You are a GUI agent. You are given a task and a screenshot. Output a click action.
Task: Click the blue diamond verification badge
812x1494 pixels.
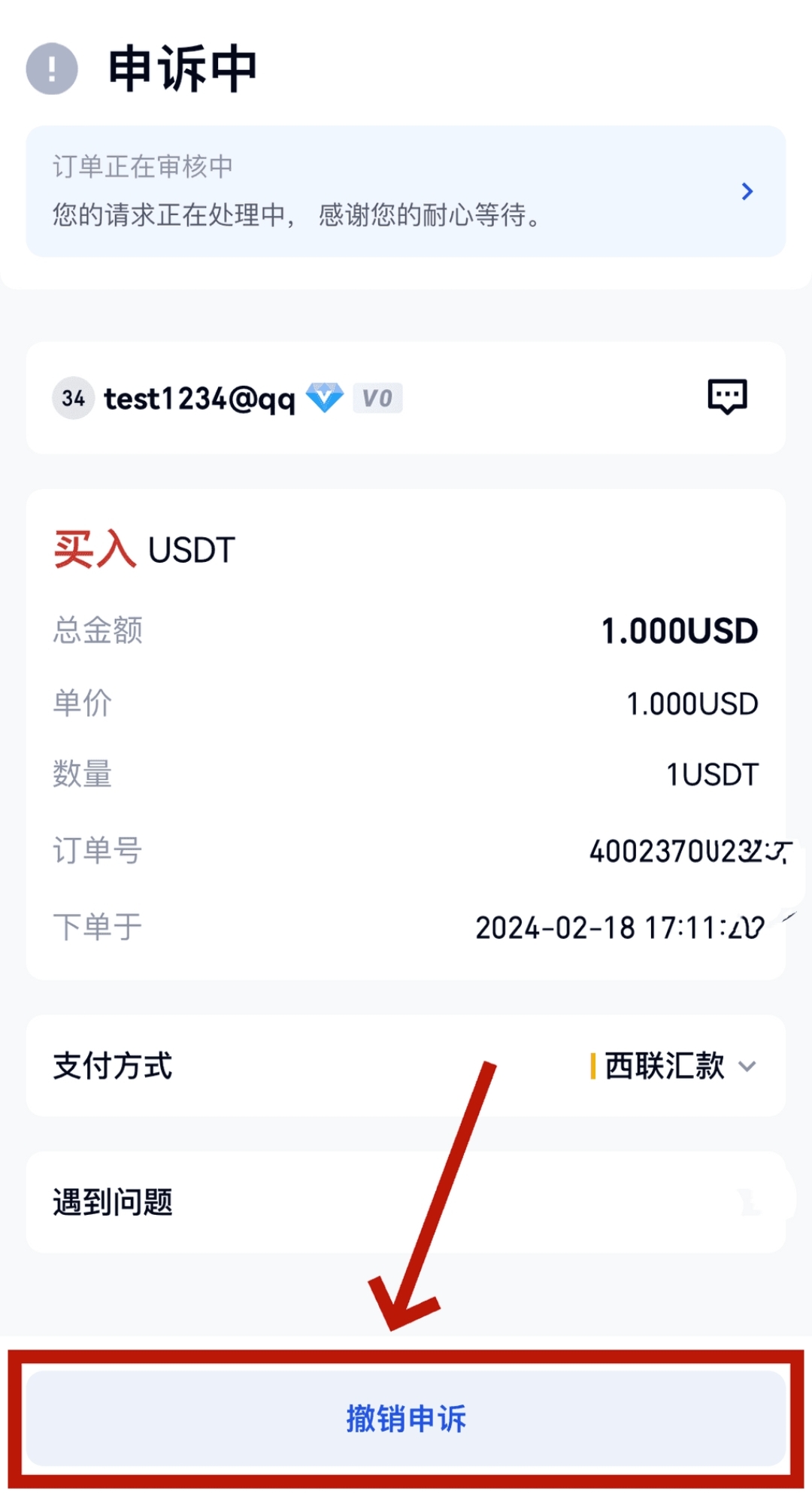click(x=325, y=397)
